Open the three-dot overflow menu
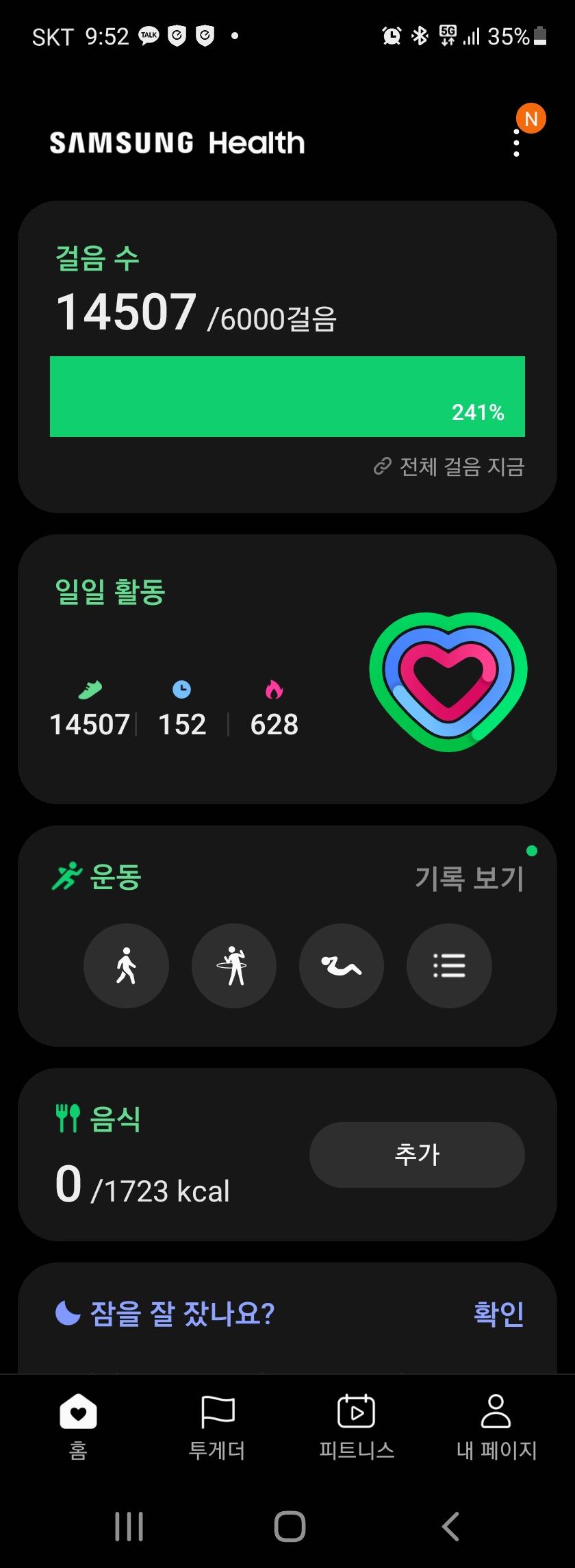The height and width of the screenshot is (1568, 575). (x=516, y=143)
